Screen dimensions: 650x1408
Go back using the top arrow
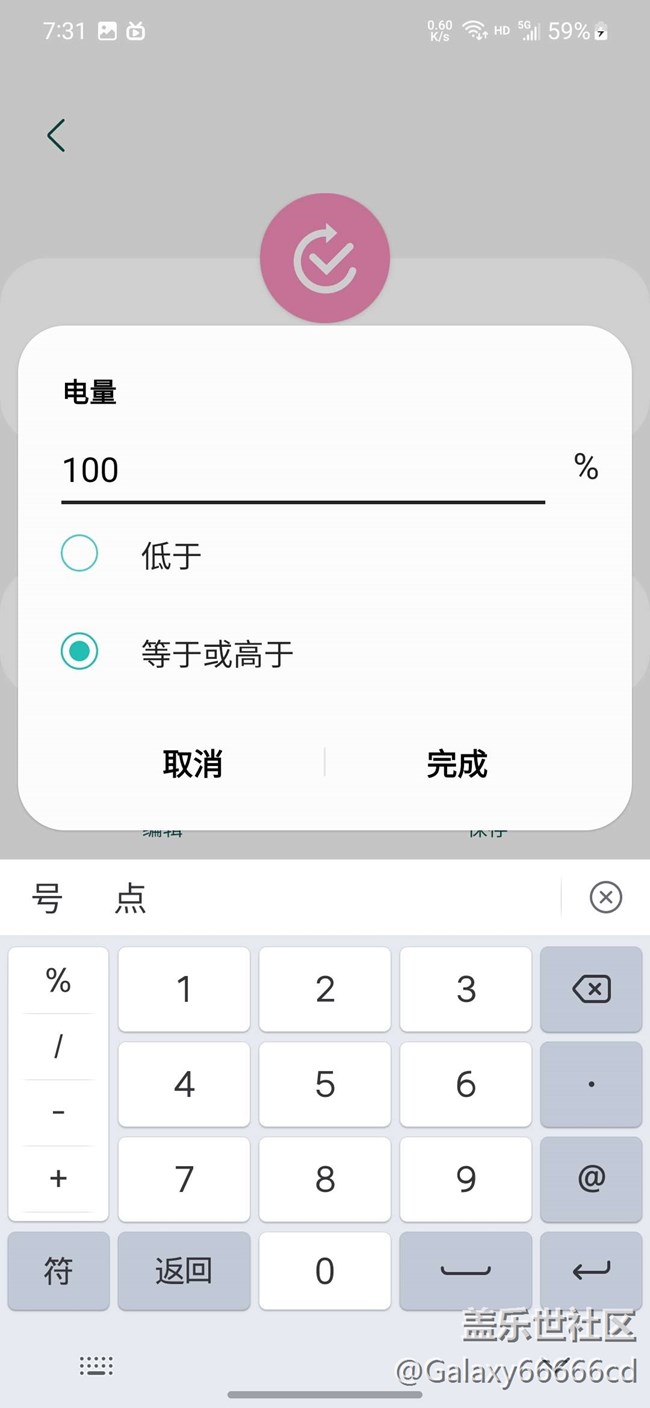[x=56, y=135]
